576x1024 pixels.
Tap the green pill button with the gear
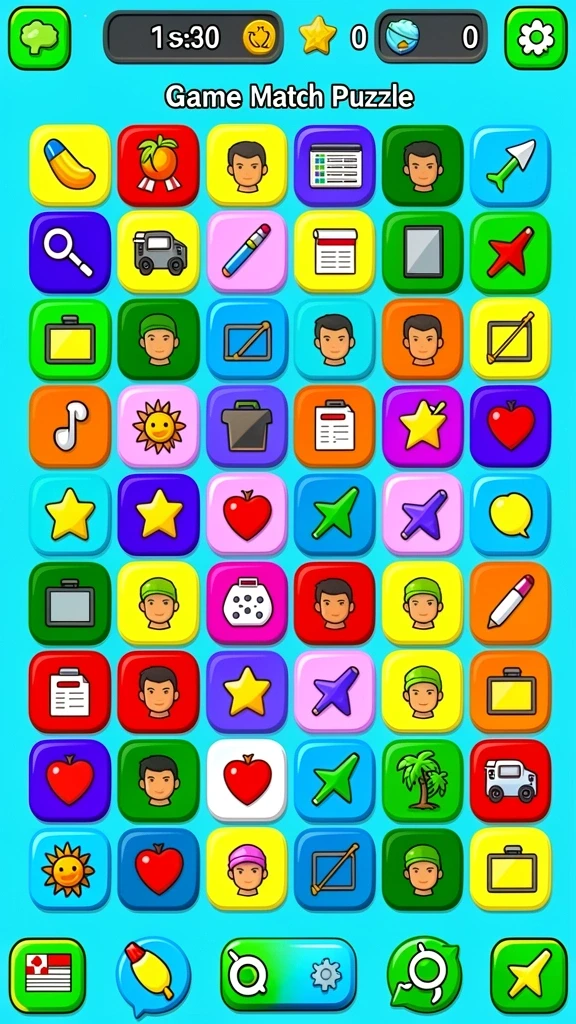coord(288,975)
